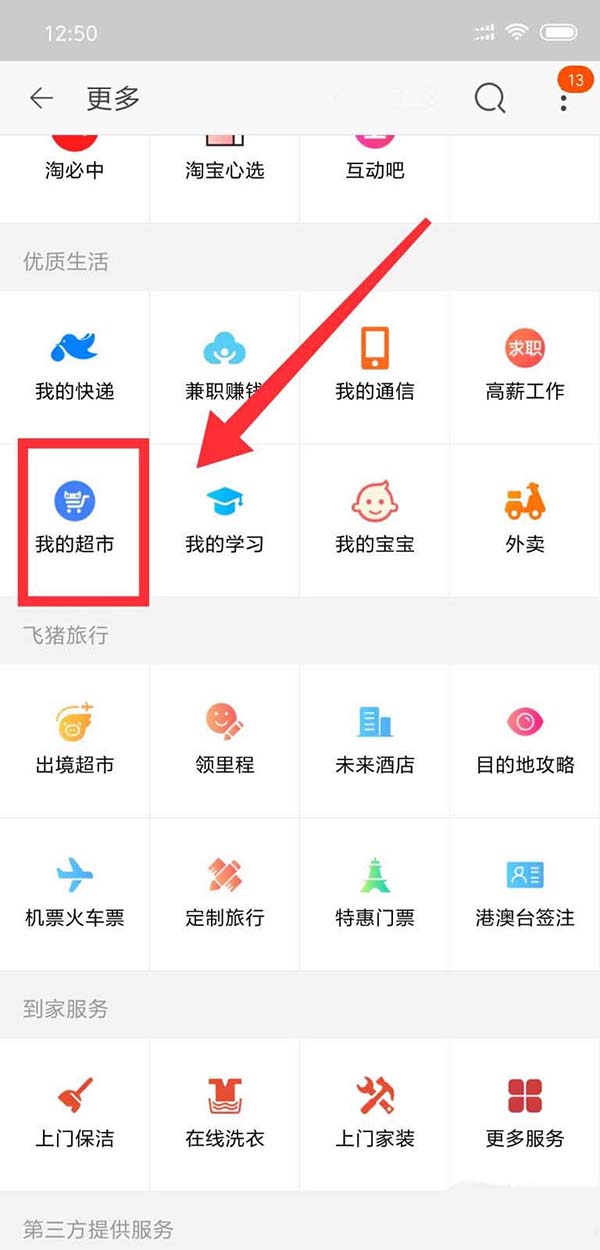This screenshot has height=1250, width=600.
Task: Open 我的超市
Action: (x=75, y=520)
